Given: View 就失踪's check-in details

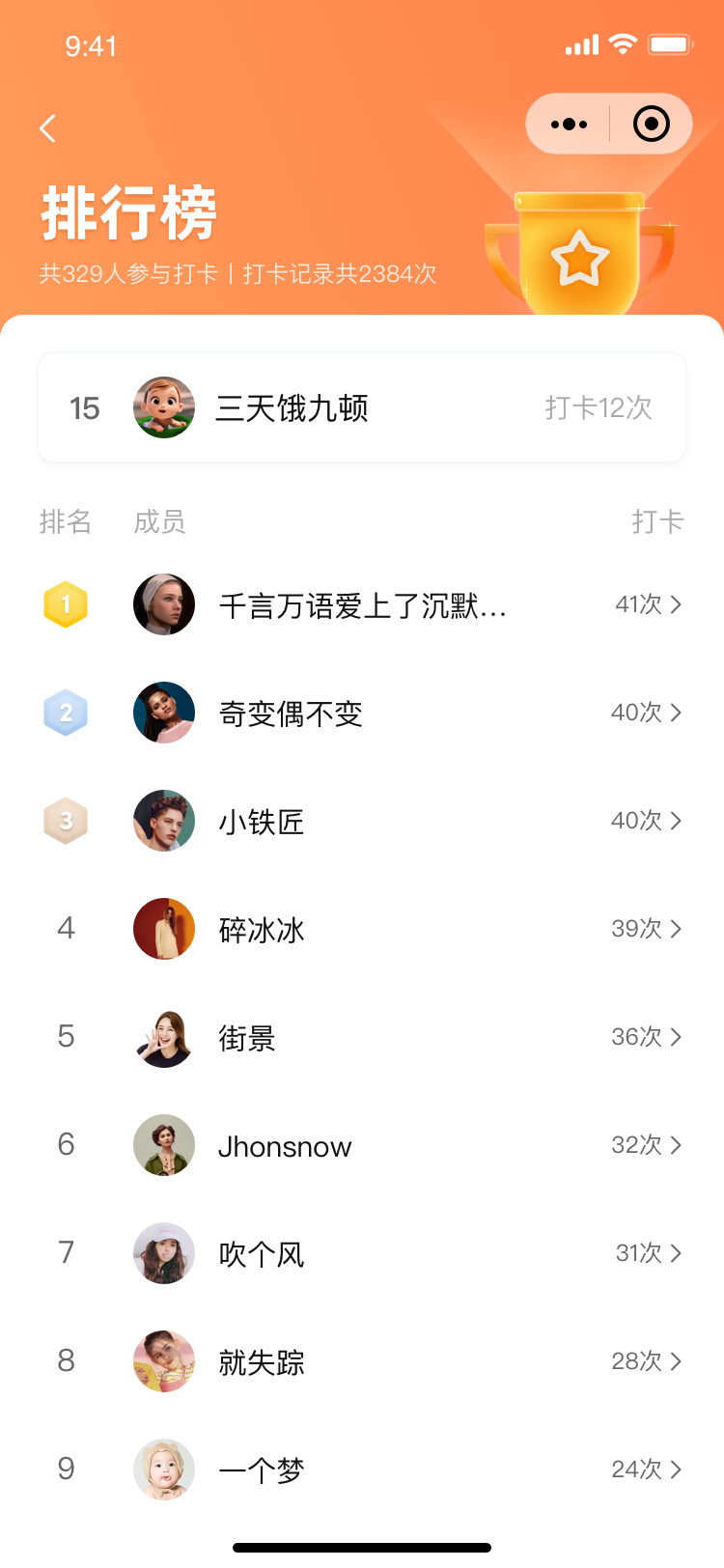Looking at the screenshot, I should tap(362, 1362).
